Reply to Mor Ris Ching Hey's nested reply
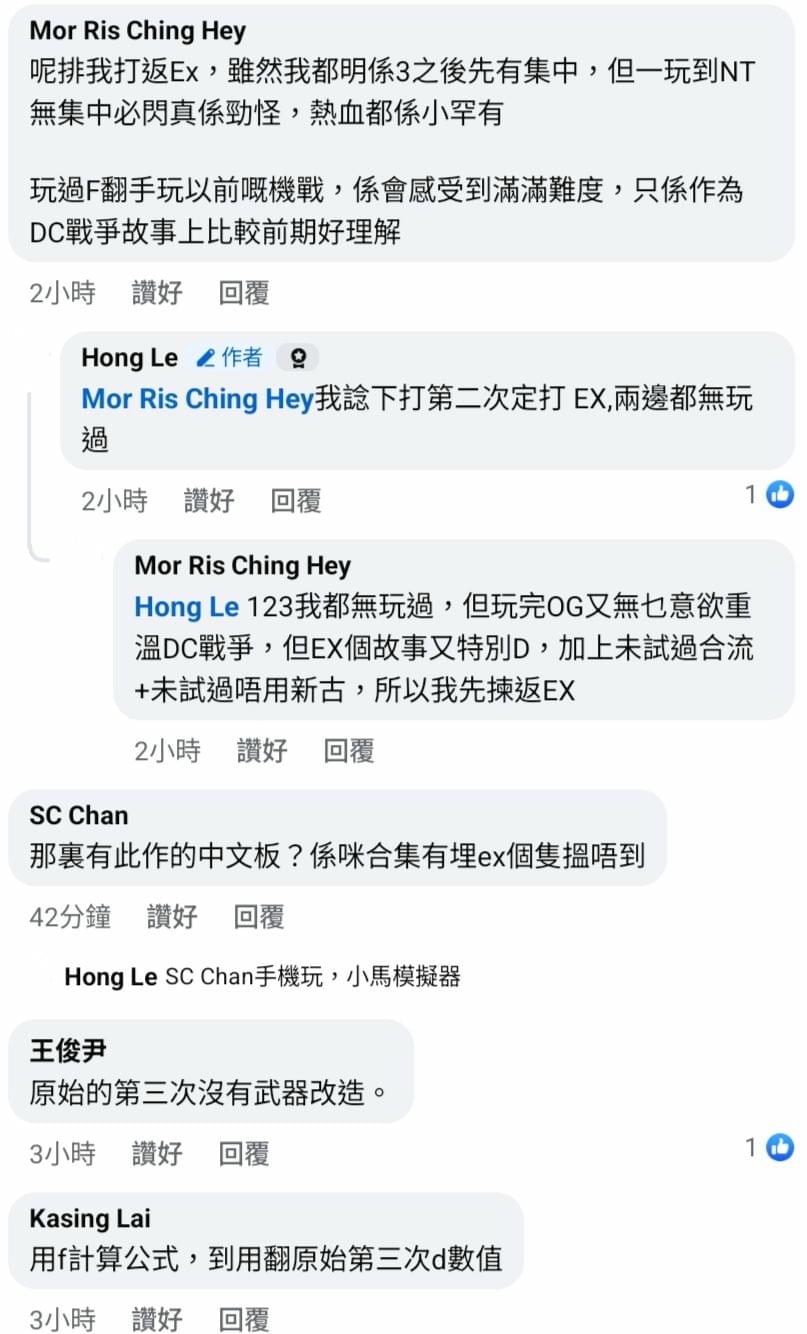The image size is (807, 1334). pos(349,750)
